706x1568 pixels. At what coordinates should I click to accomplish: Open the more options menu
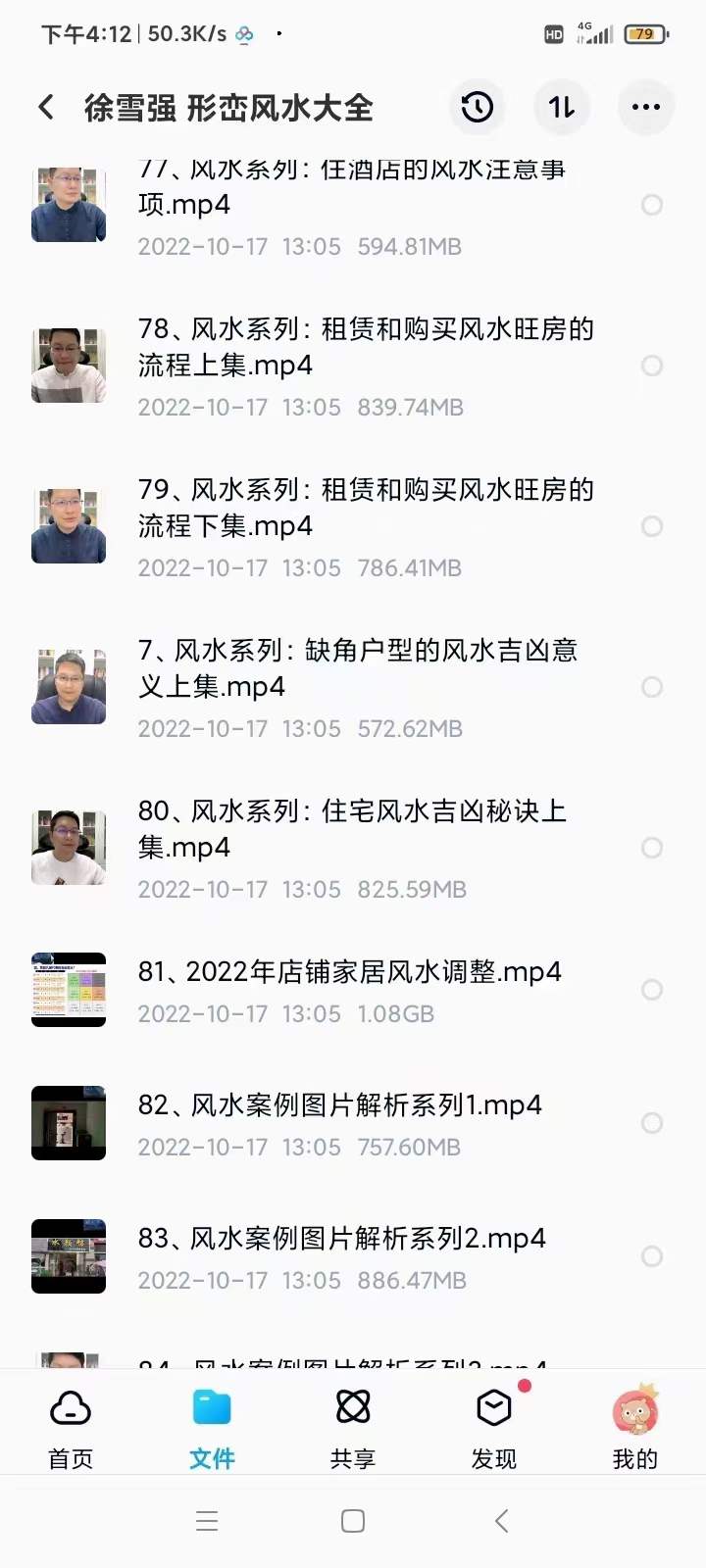point(645,106)
